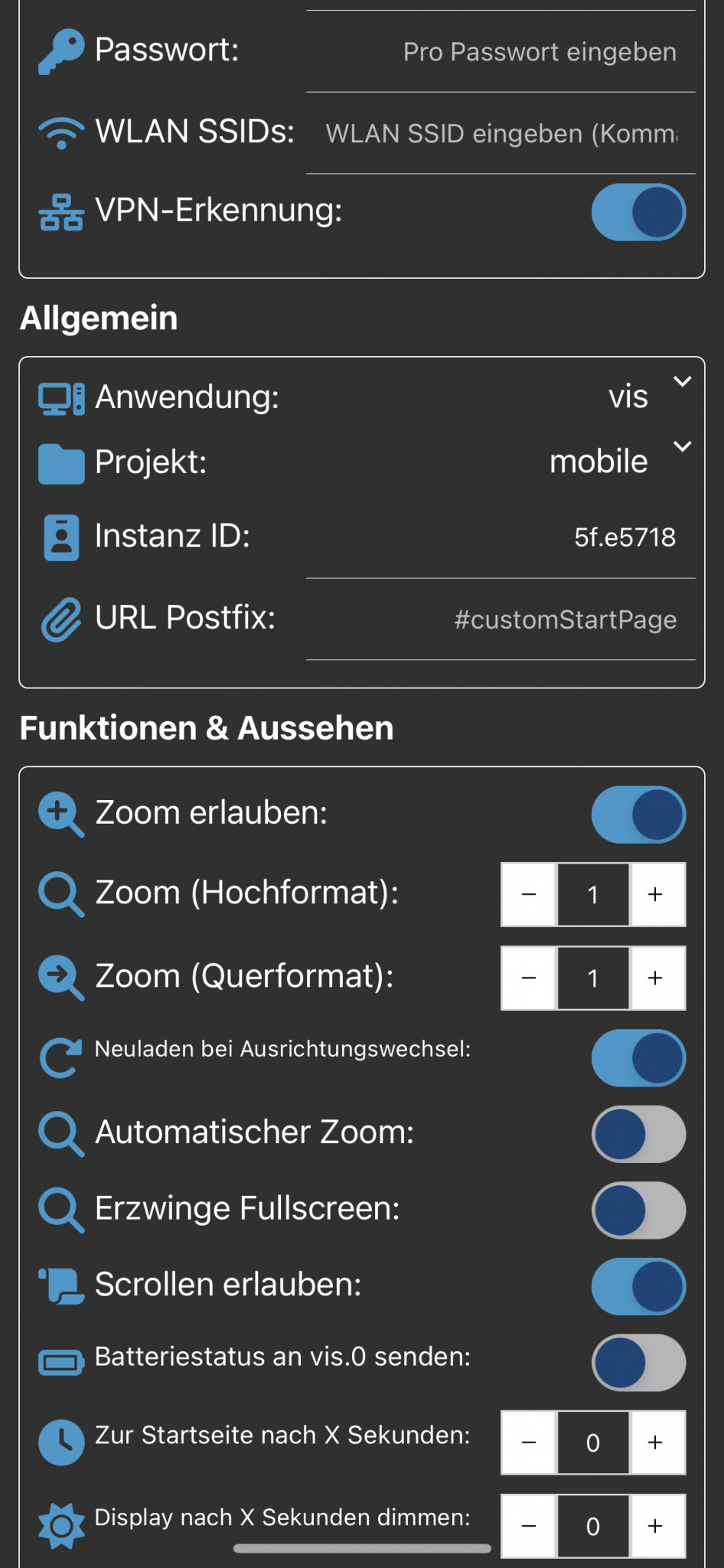The image size is (724, 1568).
Task: Click the Pro Passwort eingeben field
Action: tap(539, 51)
